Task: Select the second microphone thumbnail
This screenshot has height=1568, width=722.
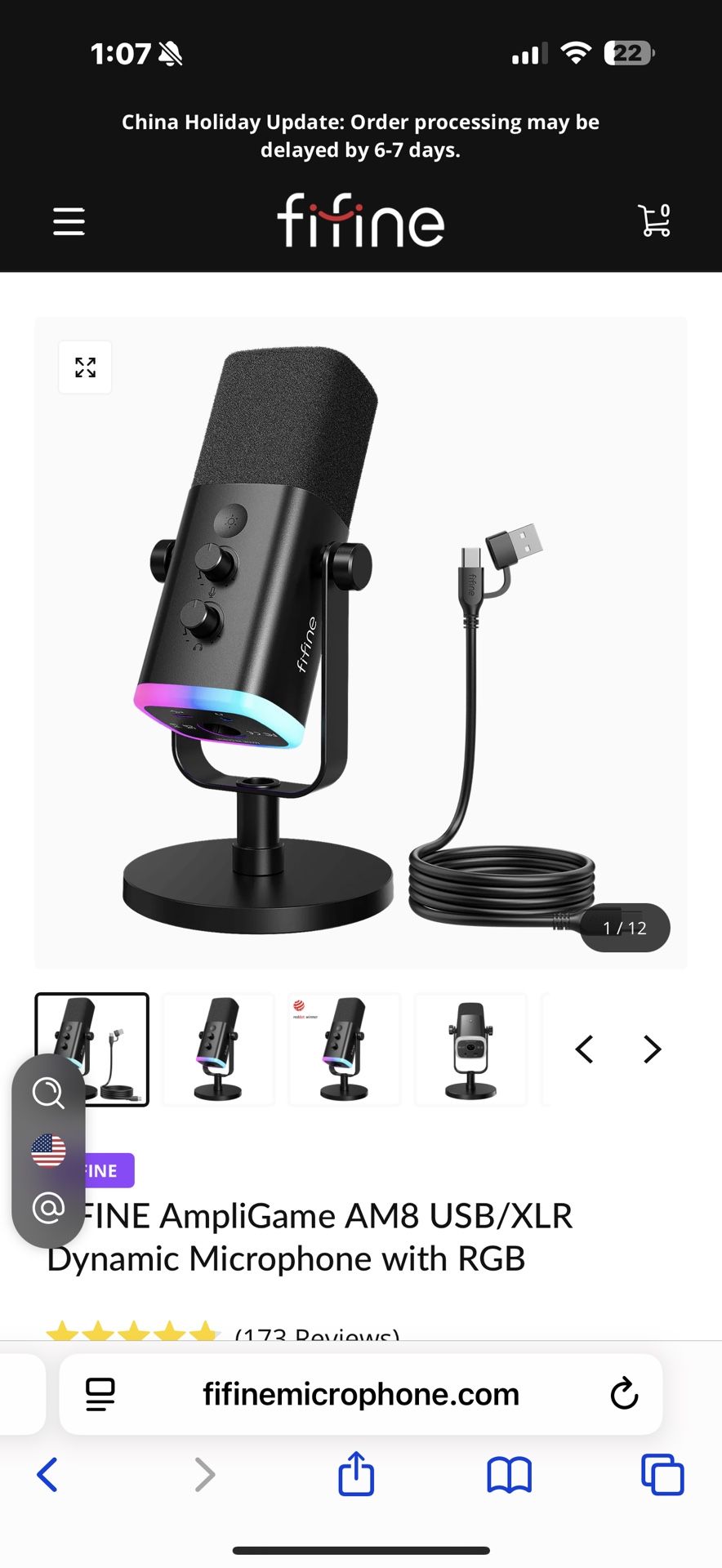Action: coord(218,1049)
